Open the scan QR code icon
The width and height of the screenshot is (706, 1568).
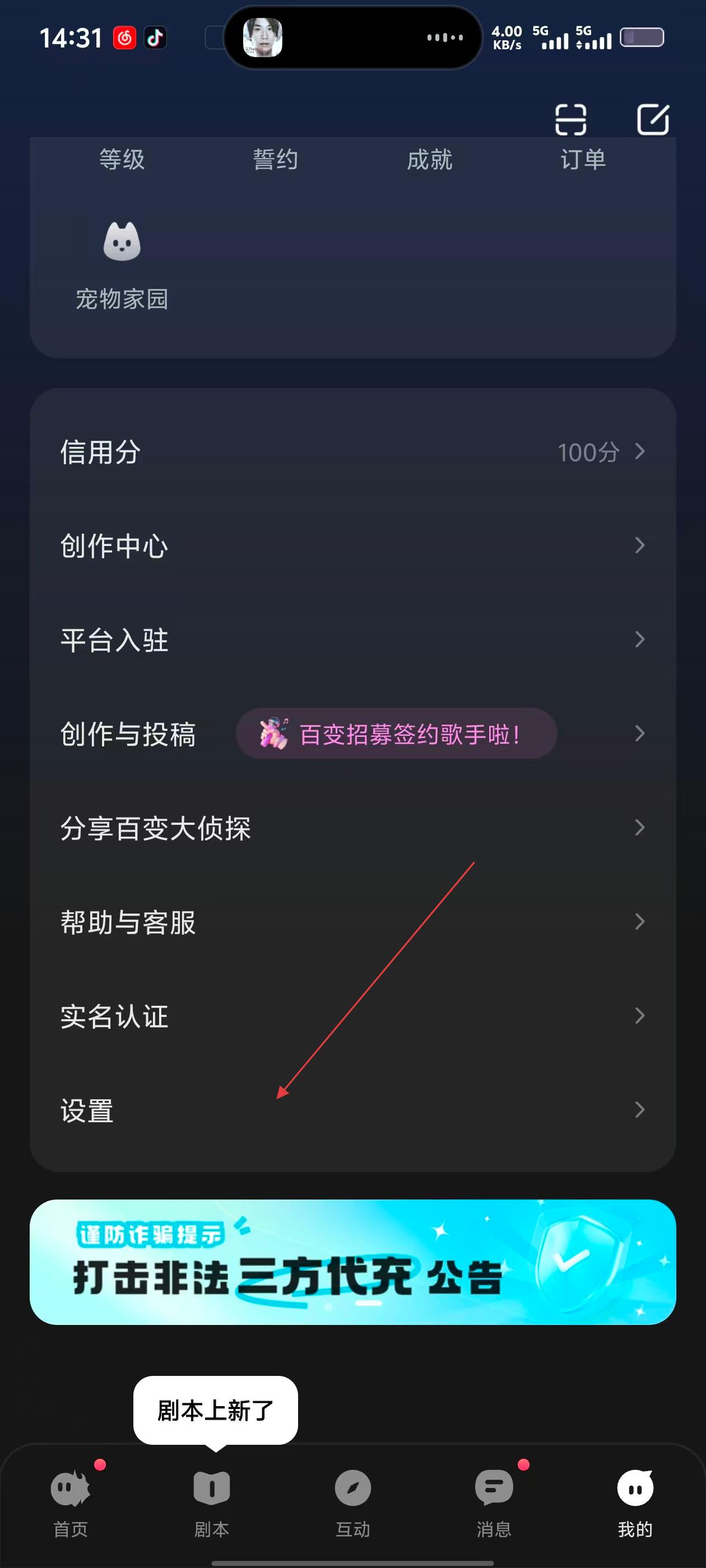point(570,119)
